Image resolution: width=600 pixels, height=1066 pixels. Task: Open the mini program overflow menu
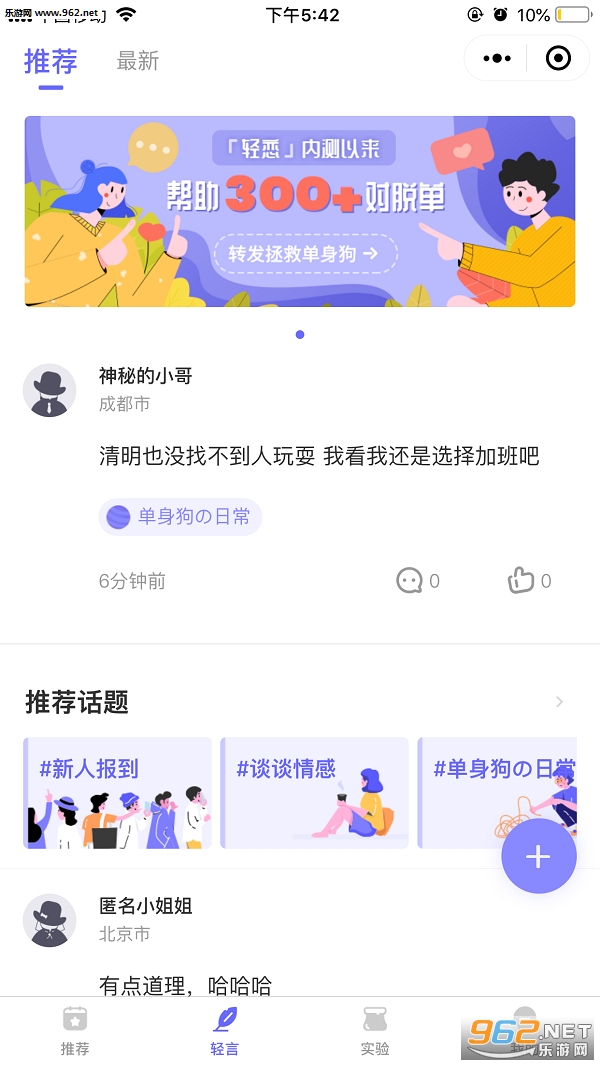click(x=497, y=59)
